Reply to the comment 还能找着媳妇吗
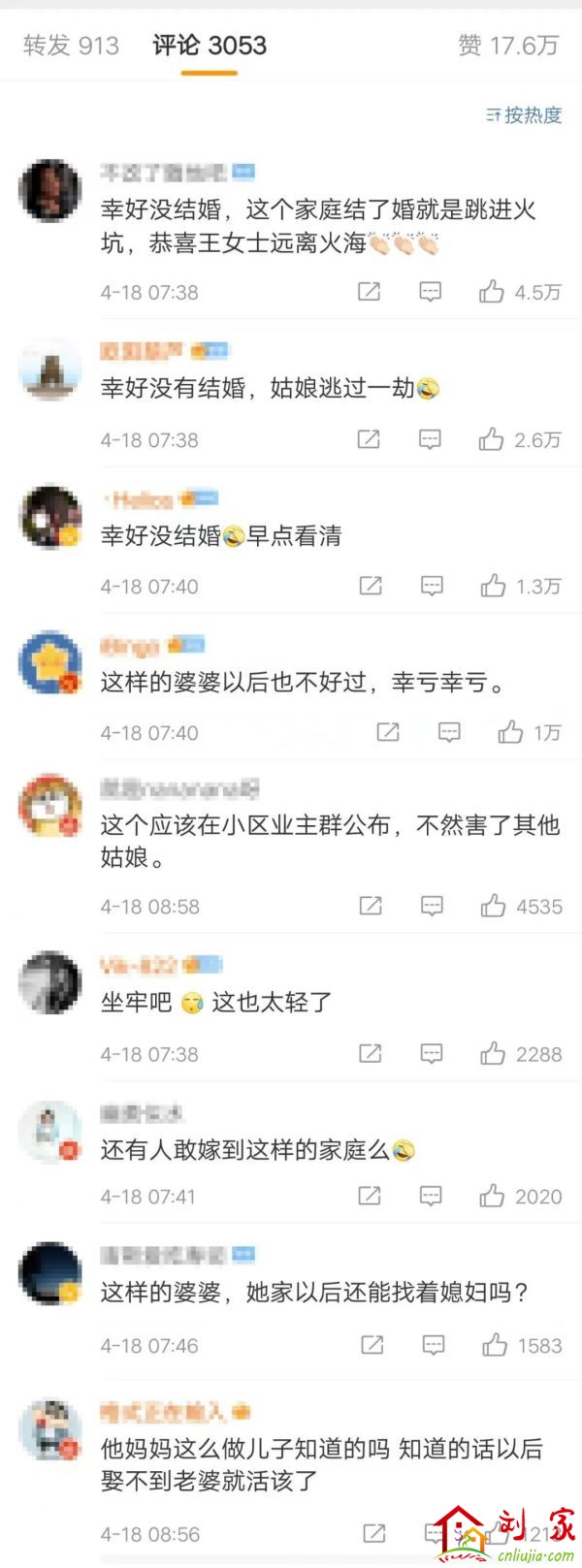 (x=434, y=1346)
